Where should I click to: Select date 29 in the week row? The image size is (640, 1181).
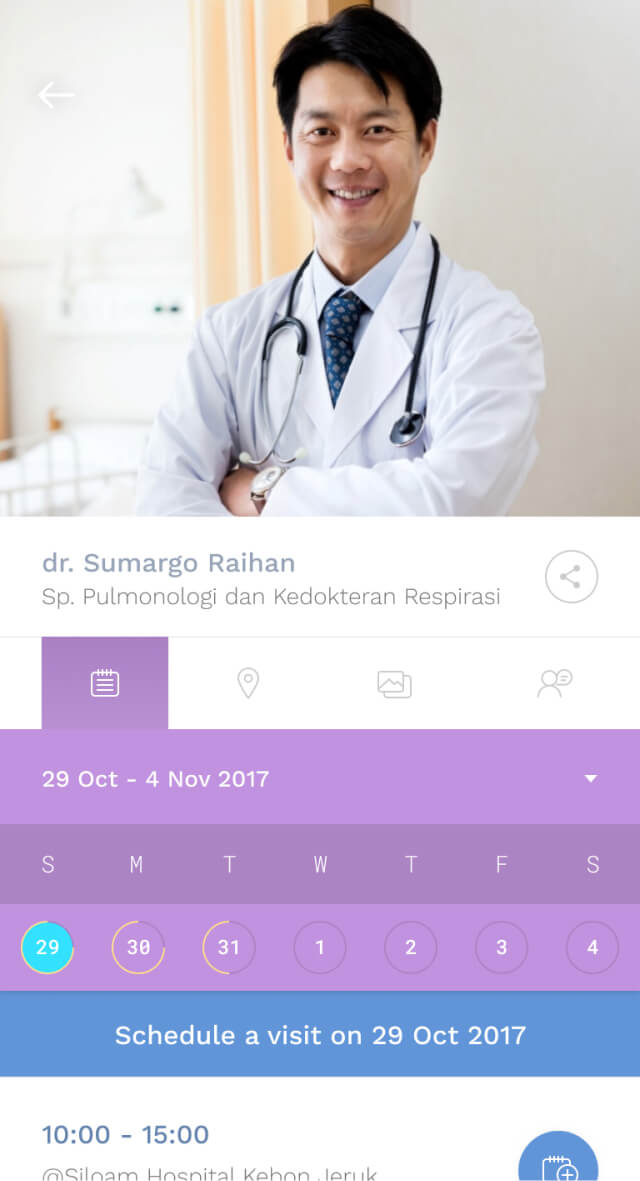coord(47,947)
